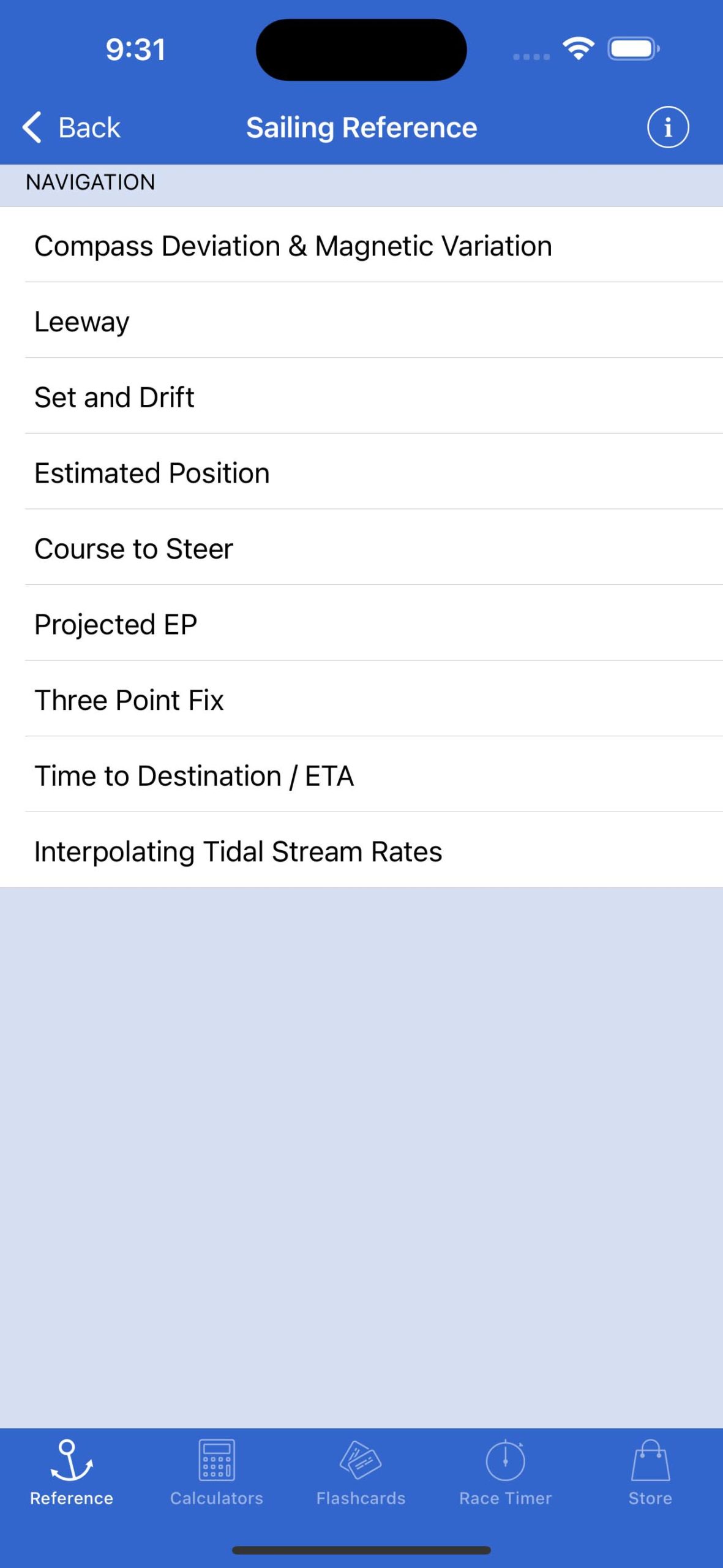The height and width of the screenshot is (1568, 723).
Task: Open the info icon in the header
Action: coord(668,127)
